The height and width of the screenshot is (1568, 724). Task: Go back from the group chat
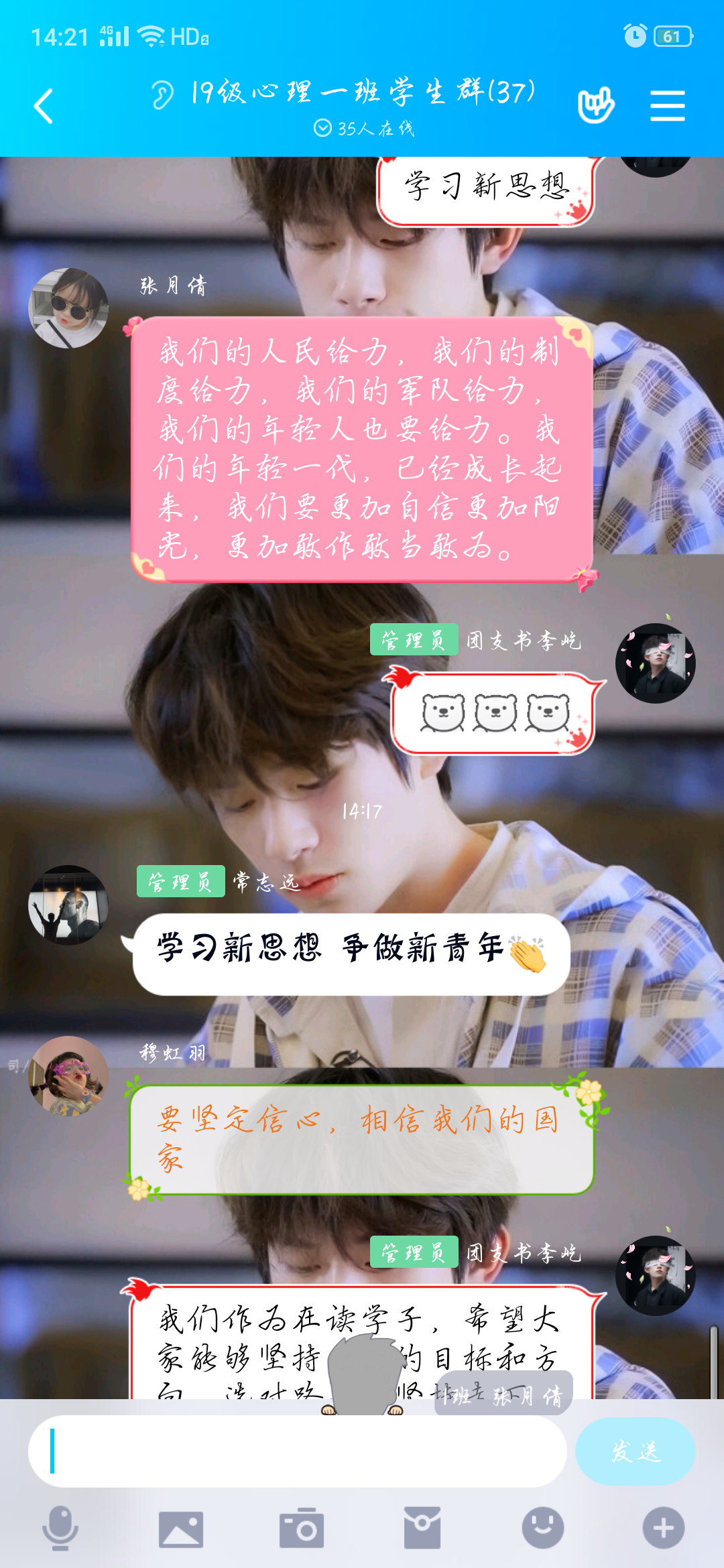[x=44, y=106]
